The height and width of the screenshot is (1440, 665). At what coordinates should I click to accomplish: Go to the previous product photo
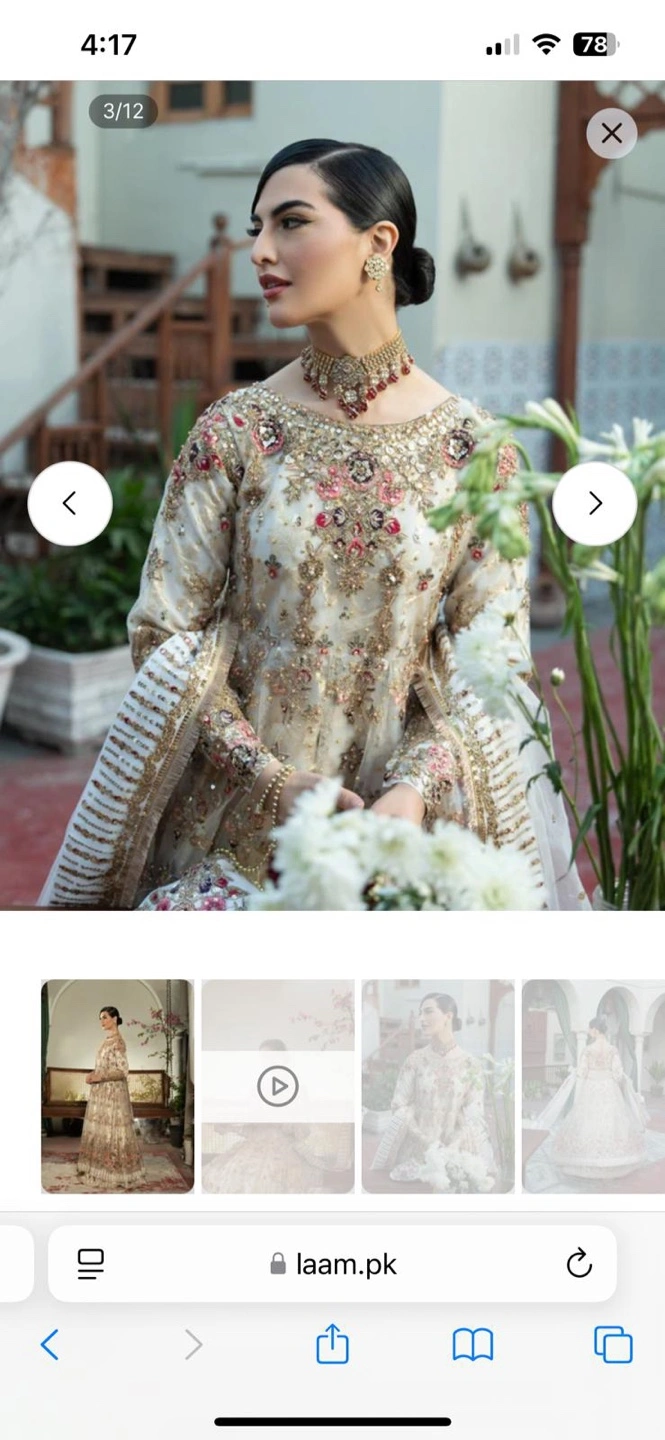pos(70,503)
